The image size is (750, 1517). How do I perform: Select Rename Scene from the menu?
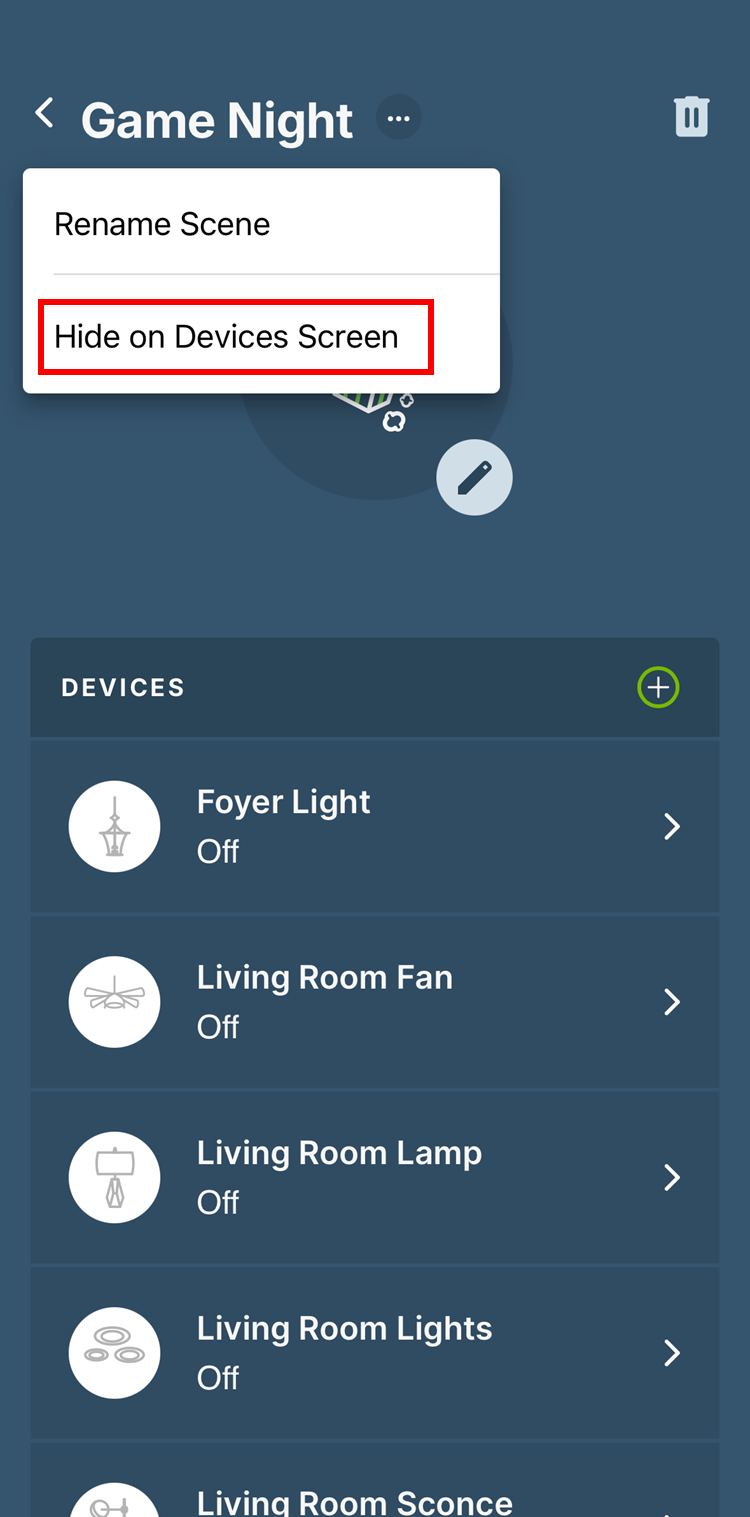click(x=162, y=224)
